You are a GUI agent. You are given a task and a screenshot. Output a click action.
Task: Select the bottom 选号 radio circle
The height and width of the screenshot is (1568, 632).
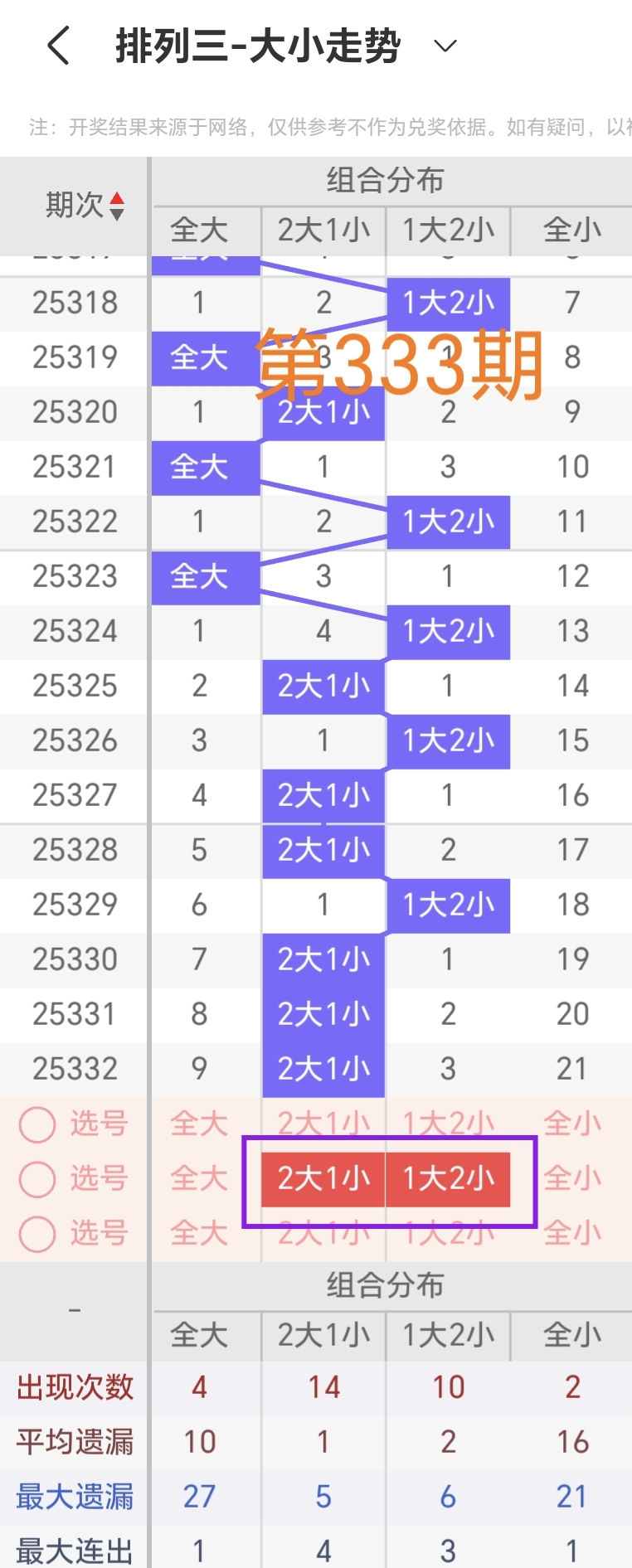point(37,1233)
